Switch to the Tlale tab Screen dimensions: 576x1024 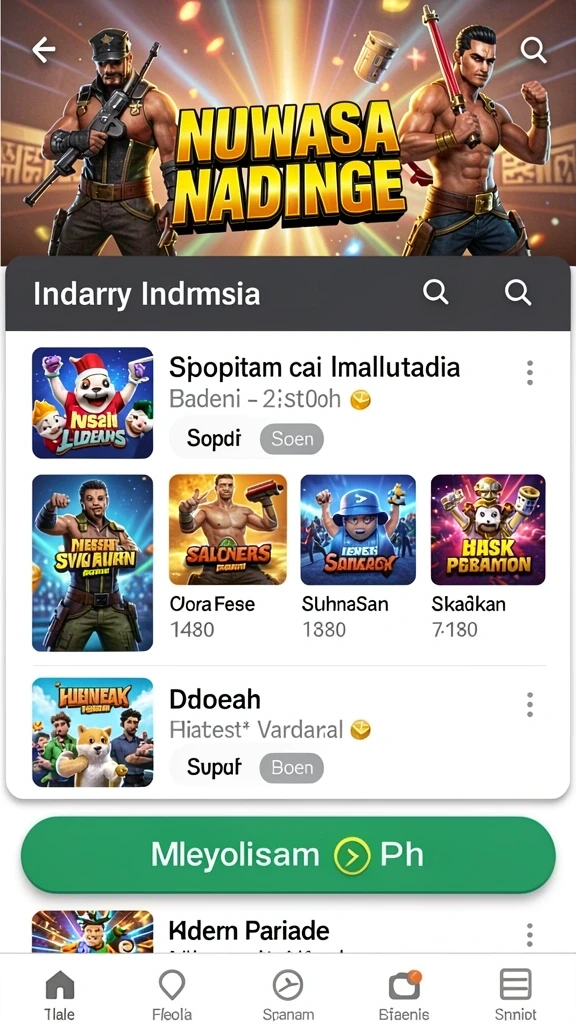coord(59,994)
